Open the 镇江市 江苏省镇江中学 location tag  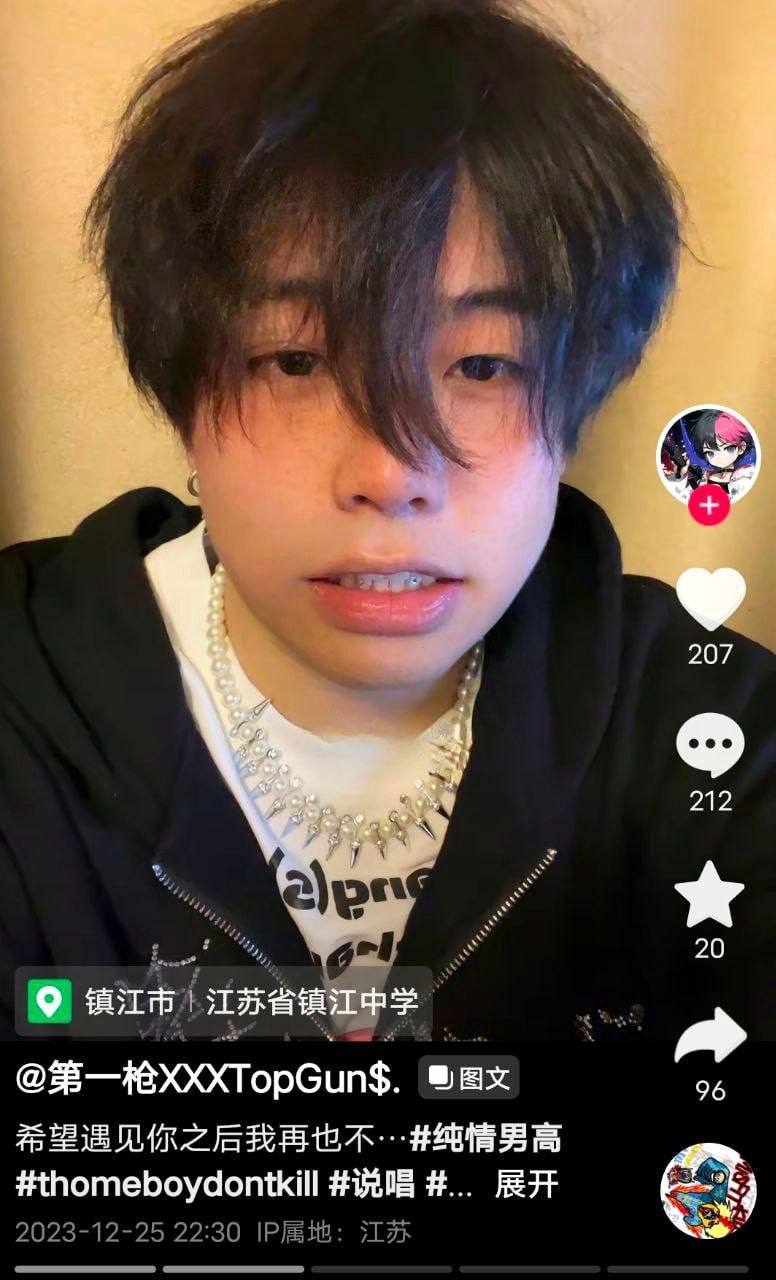click(224, 1002)
